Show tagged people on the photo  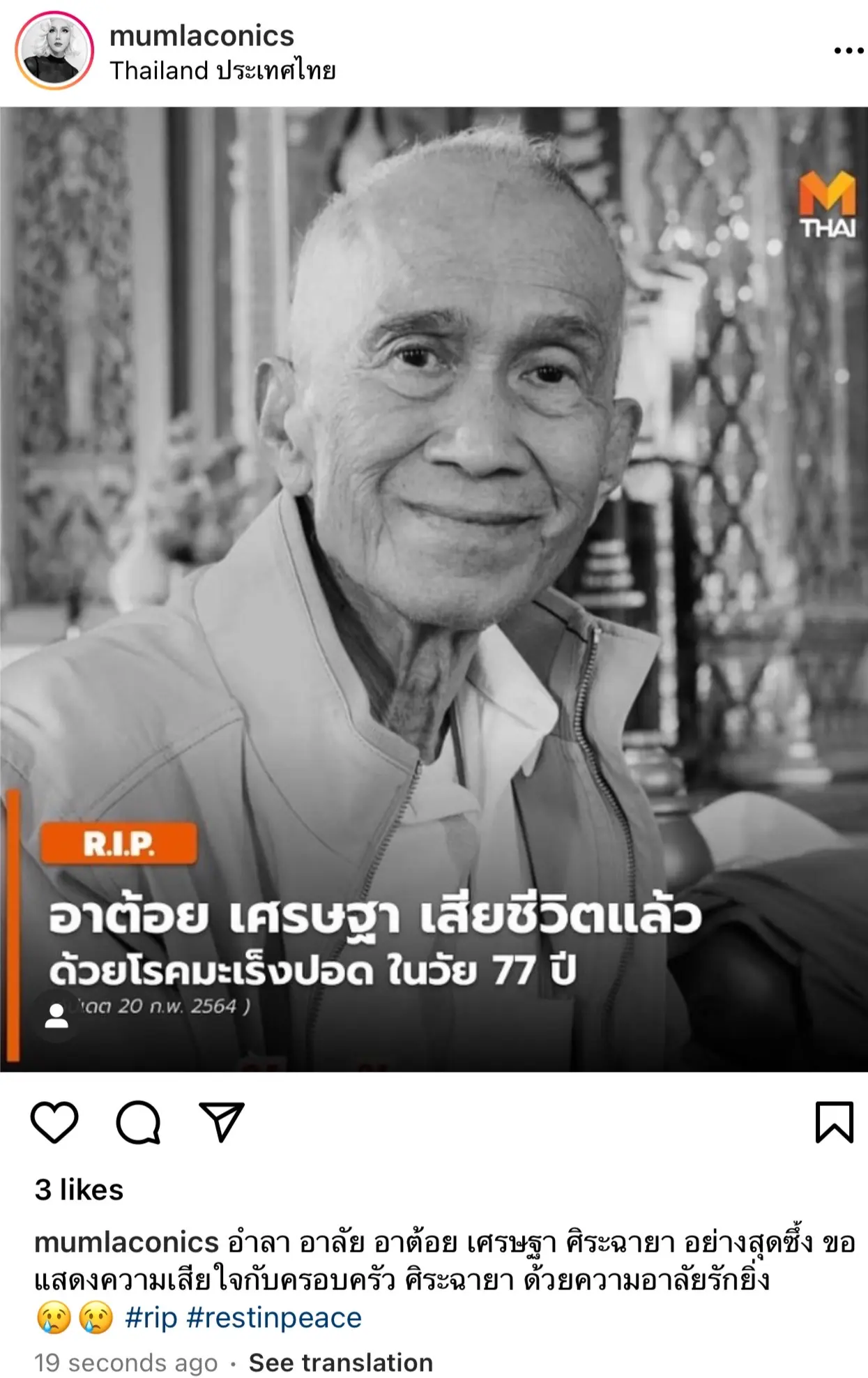coord(56,1016)
